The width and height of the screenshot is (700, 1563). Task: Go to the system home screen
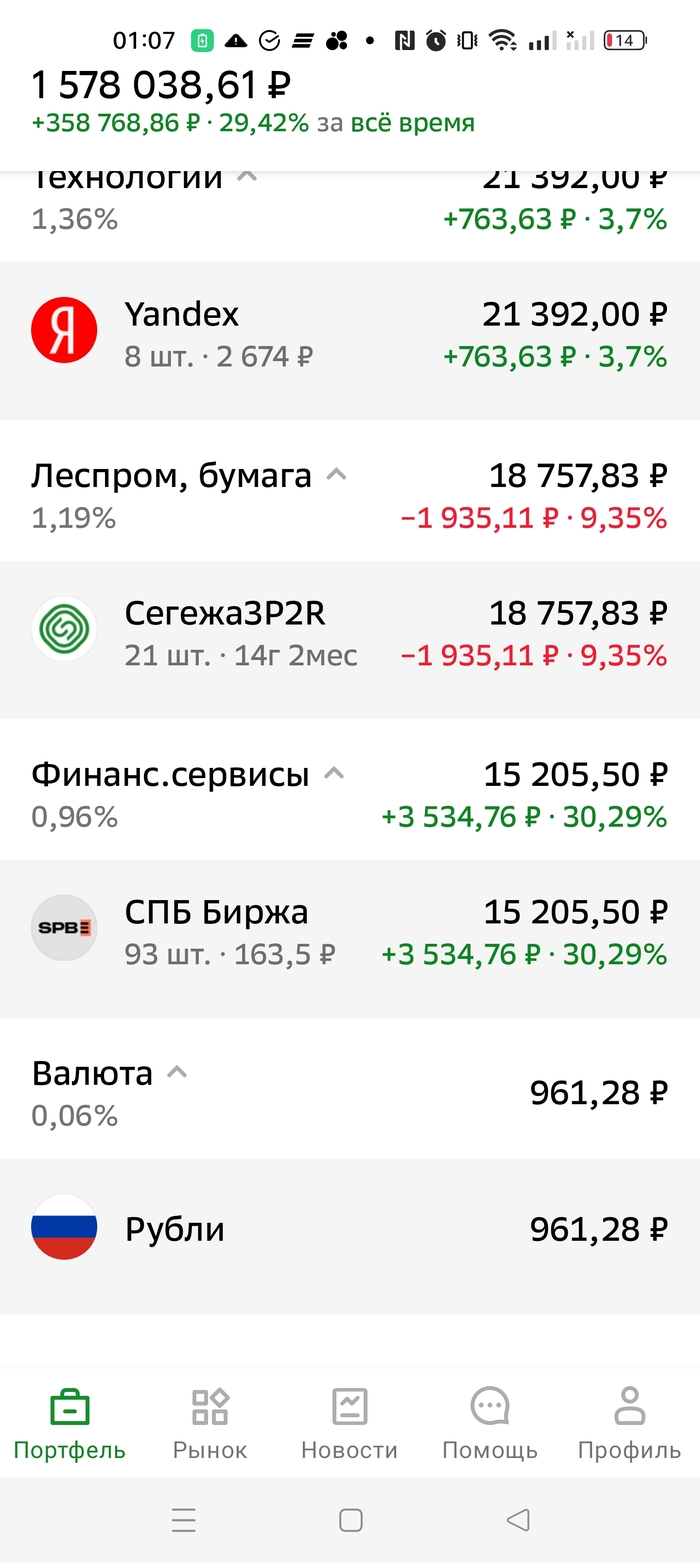pos(350,1521)
